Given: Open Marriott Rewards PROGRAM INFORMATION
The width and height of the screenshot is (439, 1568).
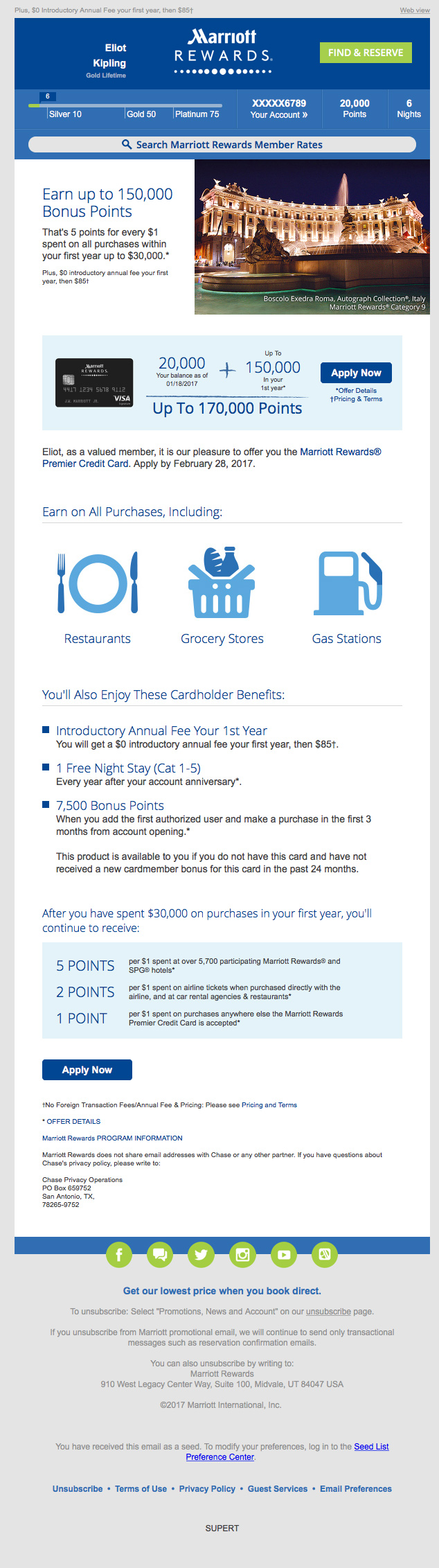Looking at the screenshot, I should pos(112,1138).
